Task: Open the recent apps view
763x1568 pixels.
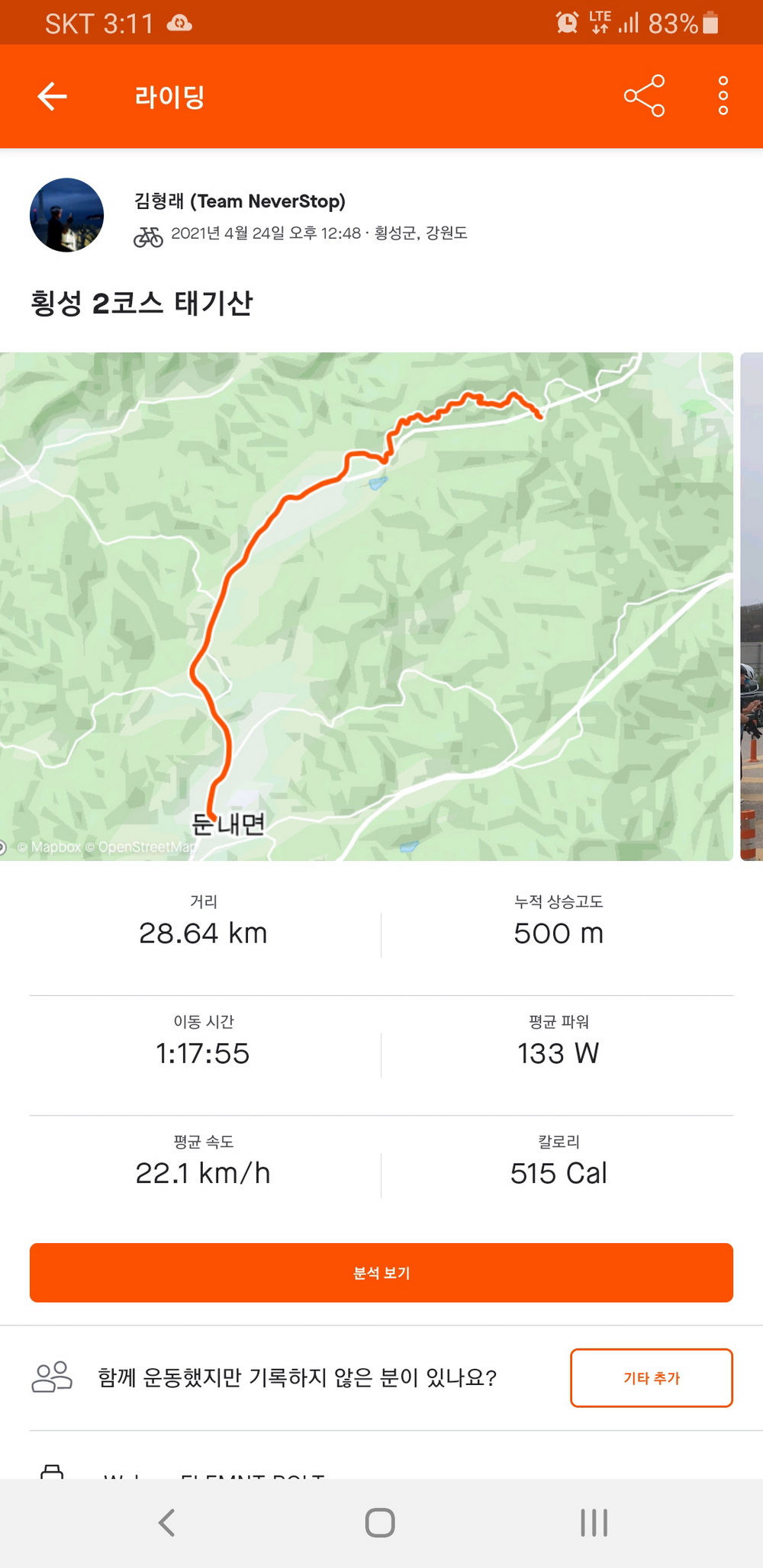Action: (594, 1523)
